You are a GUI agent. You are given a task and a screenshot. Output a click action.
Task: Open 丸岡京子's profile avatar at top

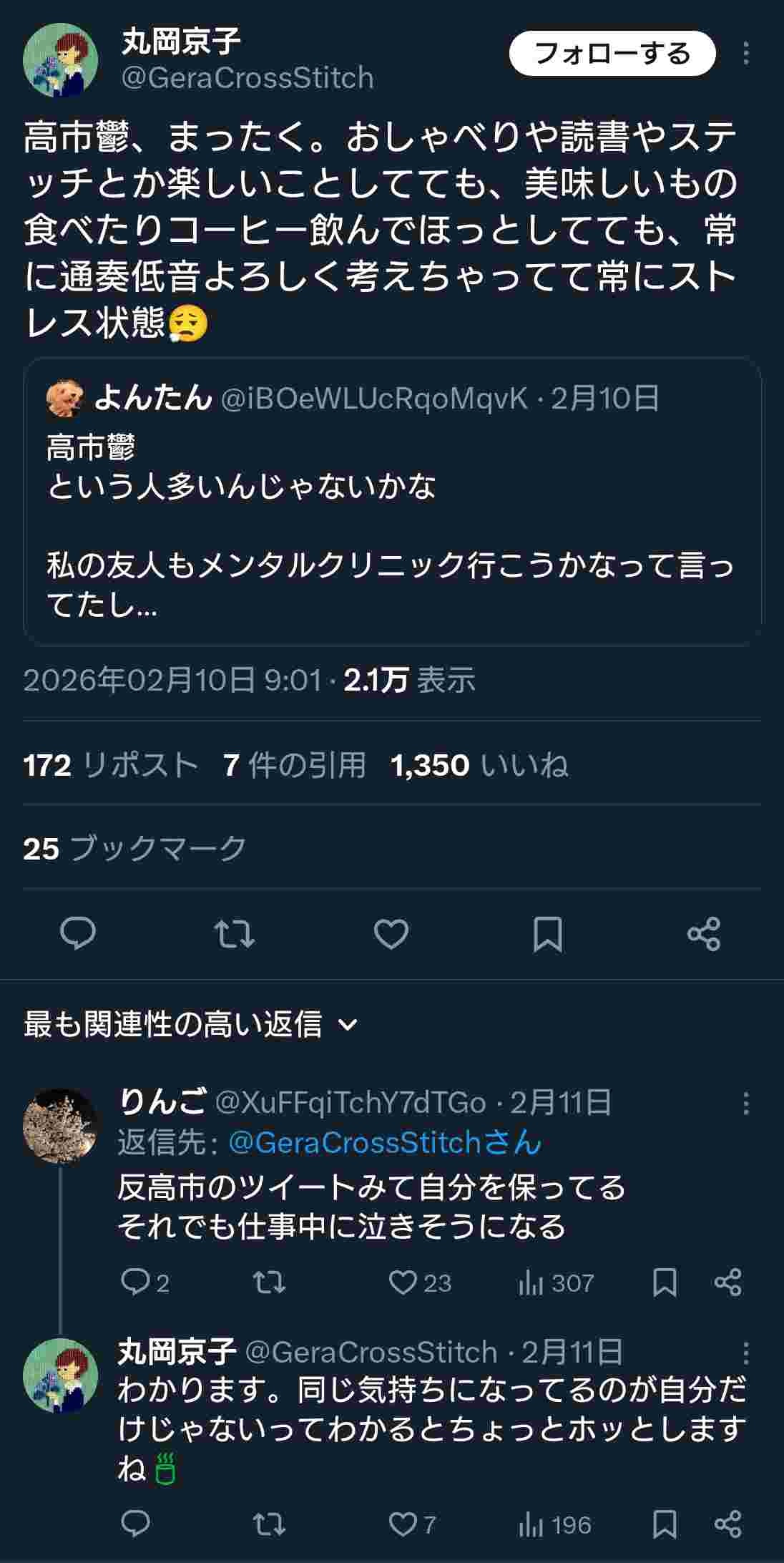[60, 60]
